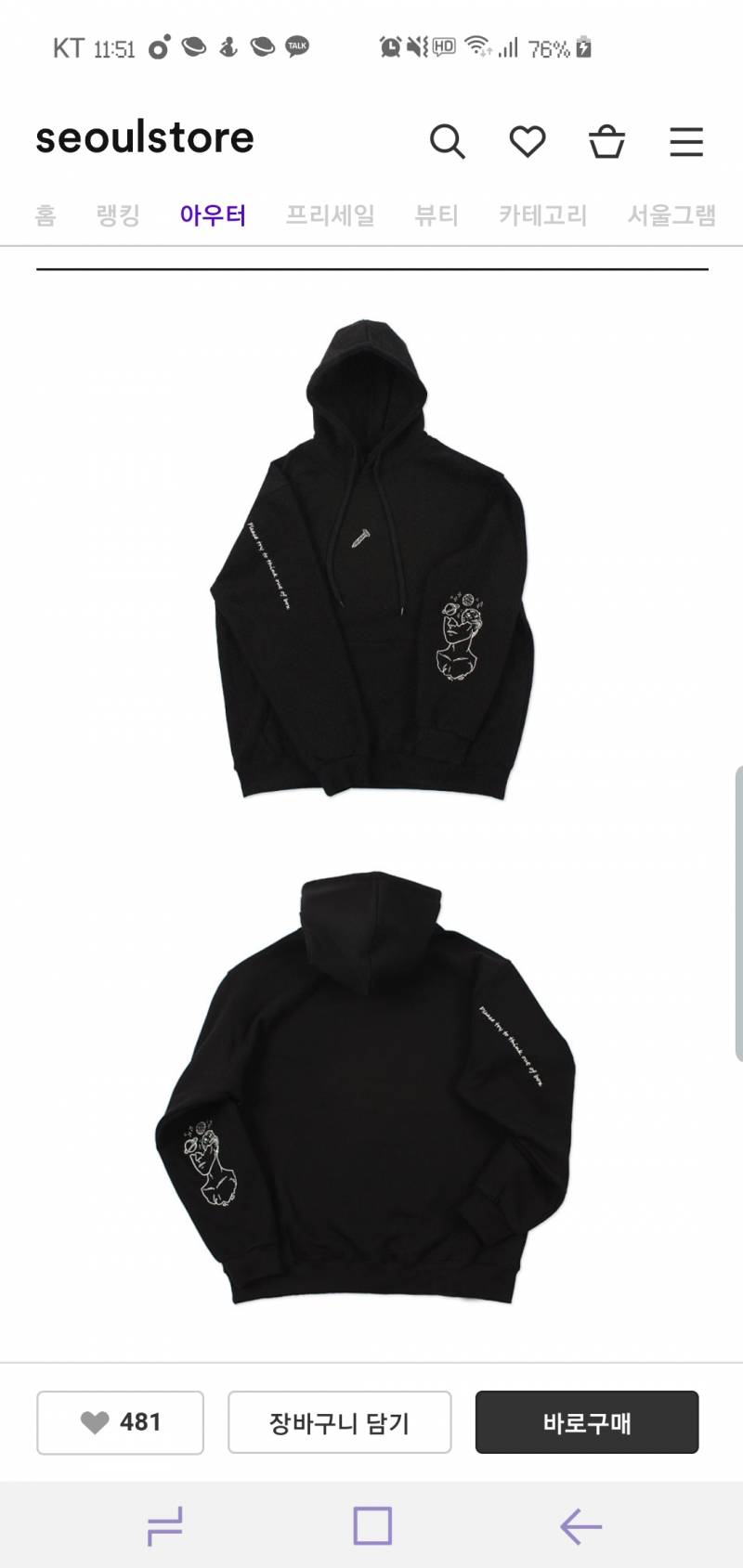Image resolution: width=743 pixels, height=1568 pixels.
Task: Open the shopping basket
Action: tap(606, 142)
